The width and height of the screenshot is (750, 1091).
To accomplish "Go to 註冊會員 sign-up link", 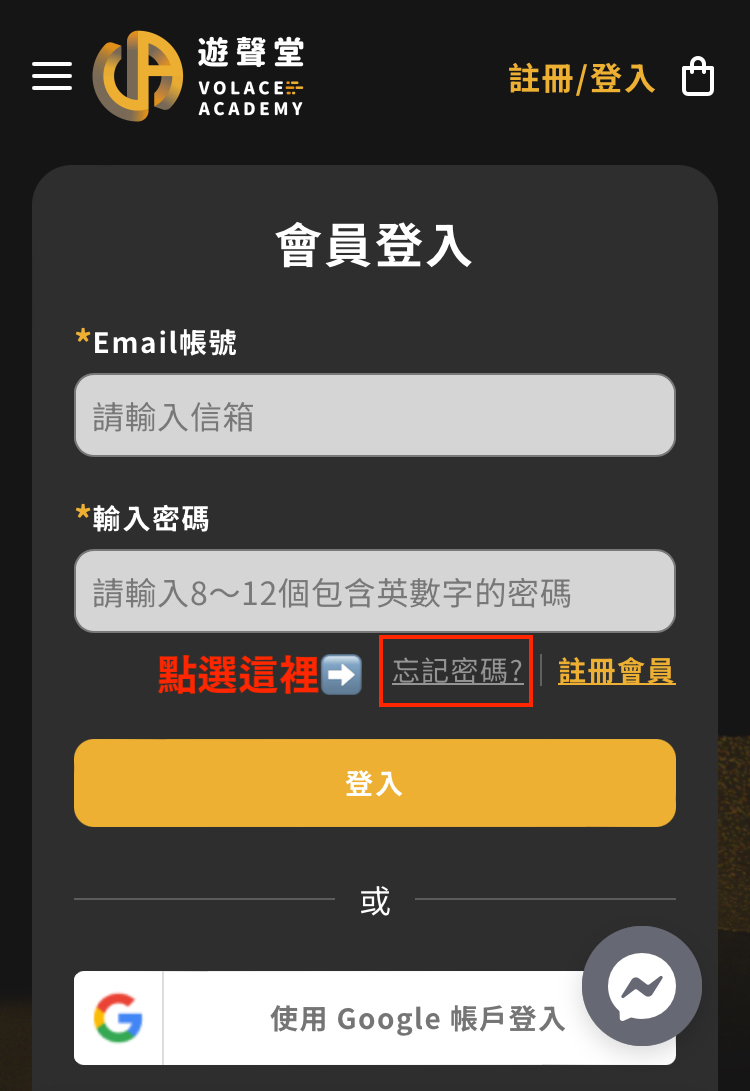I will coord(616,671).
